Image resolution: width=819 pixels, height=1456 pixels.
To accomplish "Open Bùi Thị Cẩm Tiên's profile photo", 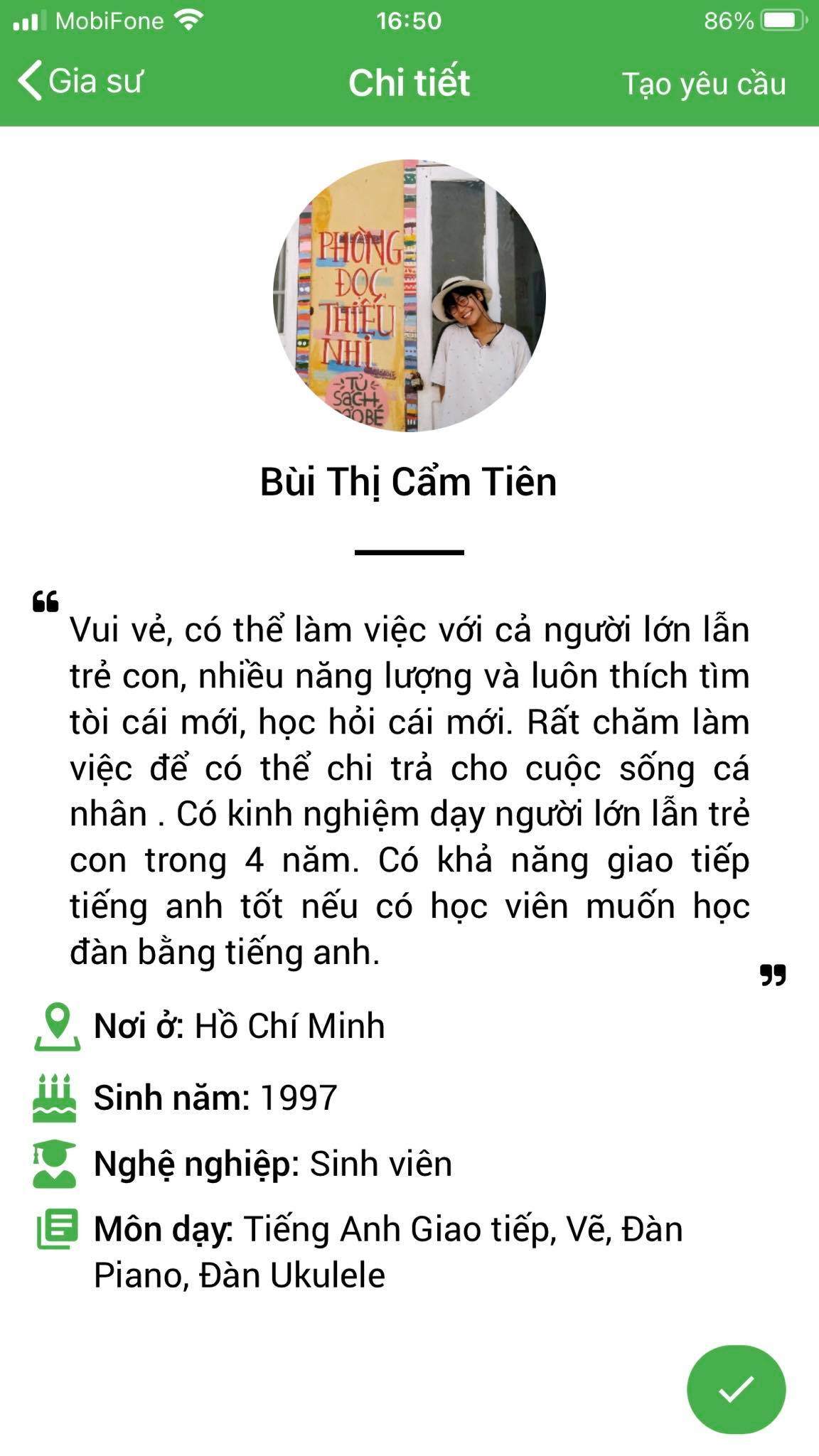I will click(x=409, y=295).
